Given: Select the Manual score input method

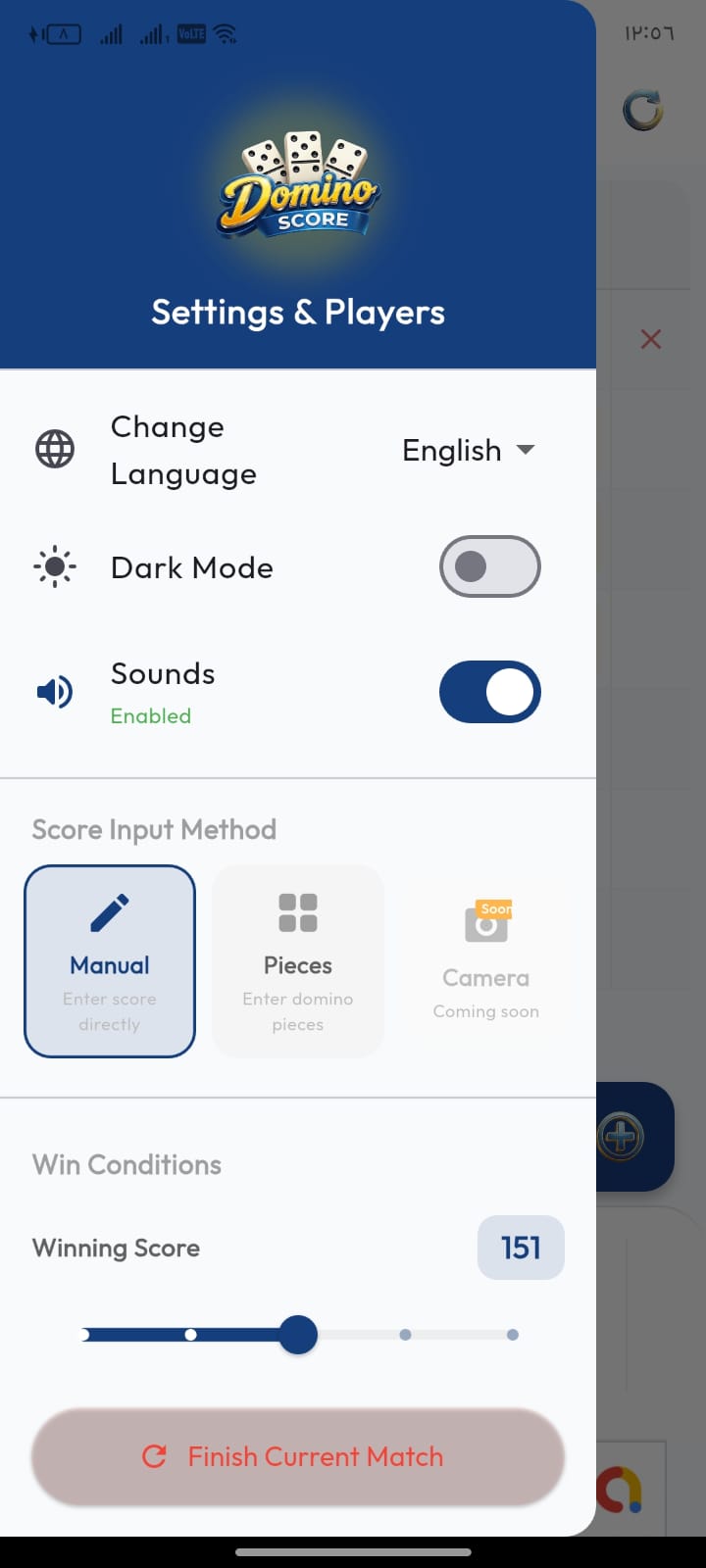Looking at the screenshot, I should (x=109, y=961).
